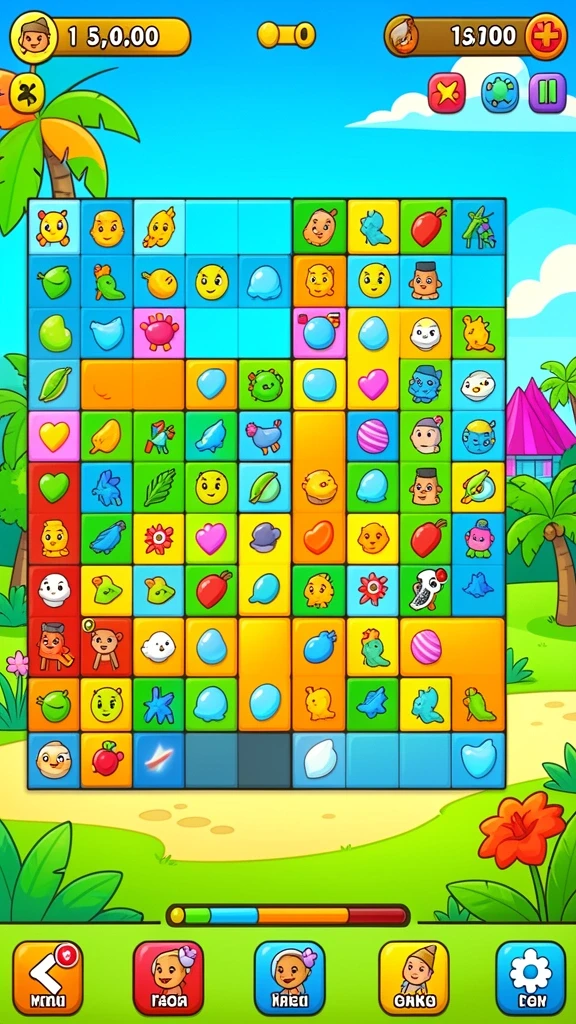576x1024 pixels.
Task: Select the blue character button at the bottom
Action: (x=289, y=976)
